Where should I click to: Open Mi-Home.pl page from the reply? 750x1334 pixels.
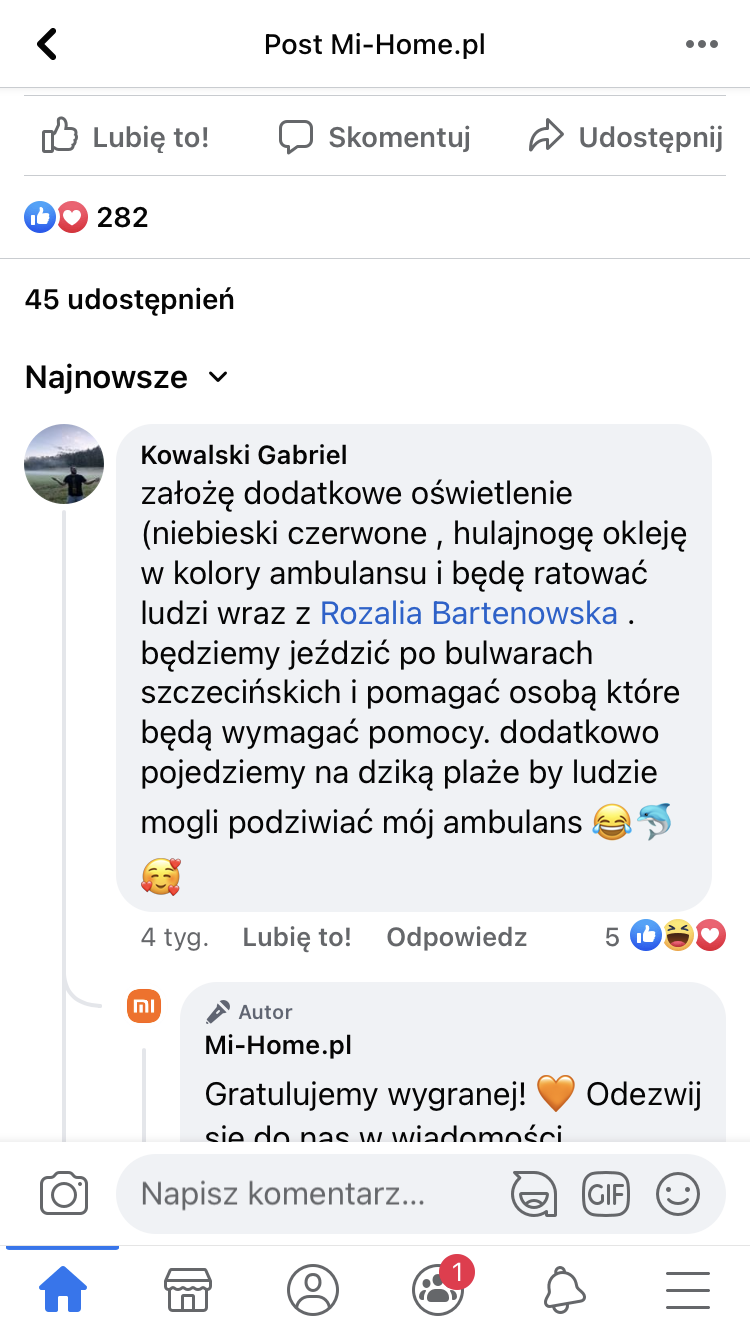pyautogui.click(x=278, y=1046)
